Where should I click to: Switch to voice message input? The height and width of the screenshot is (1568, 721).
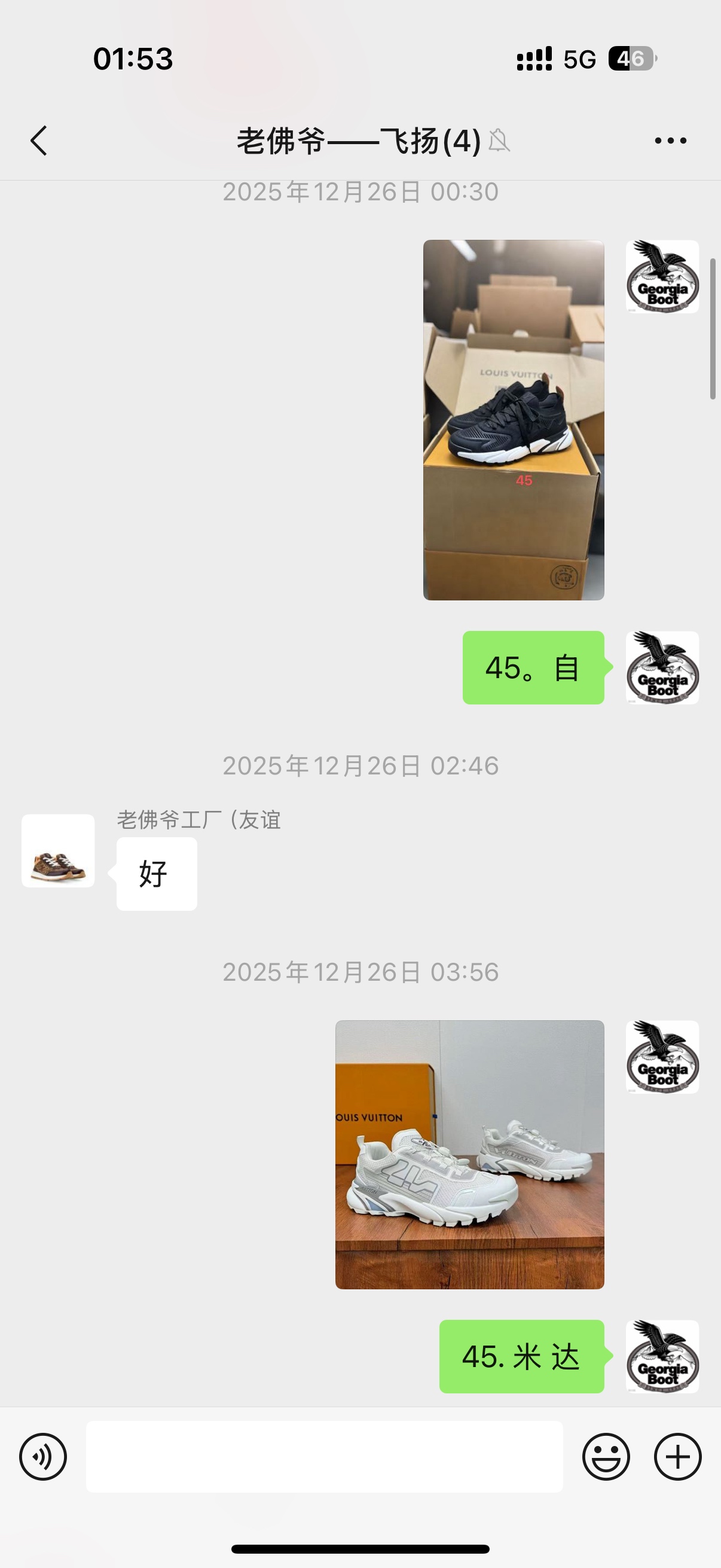[x=43, y=1457]
